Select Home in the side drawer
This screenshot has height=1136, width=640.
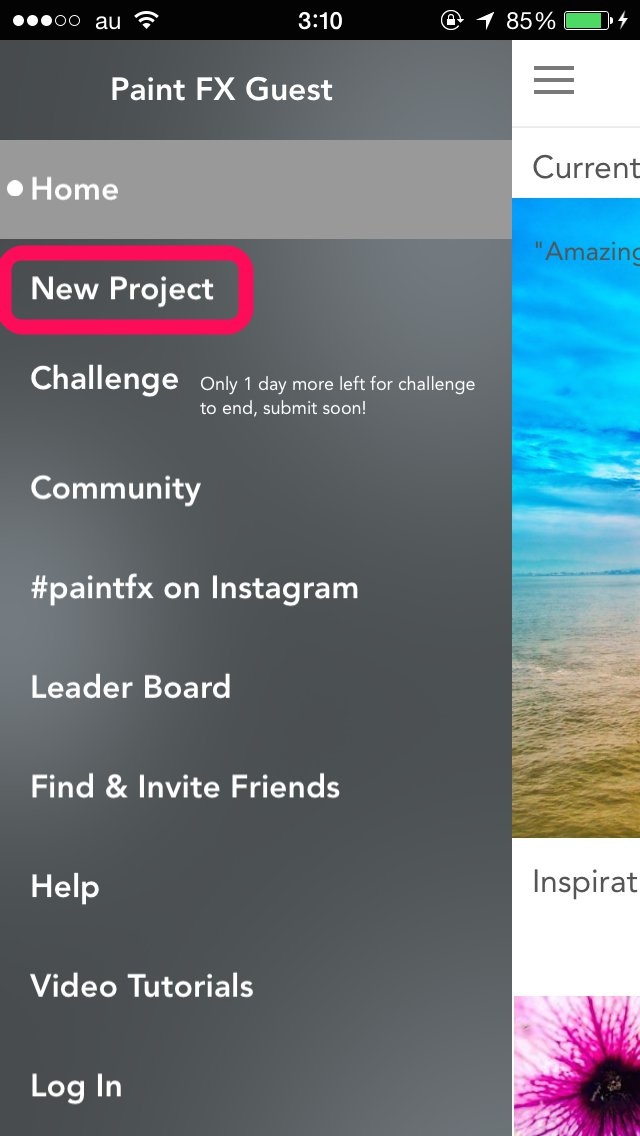(75, 189)
